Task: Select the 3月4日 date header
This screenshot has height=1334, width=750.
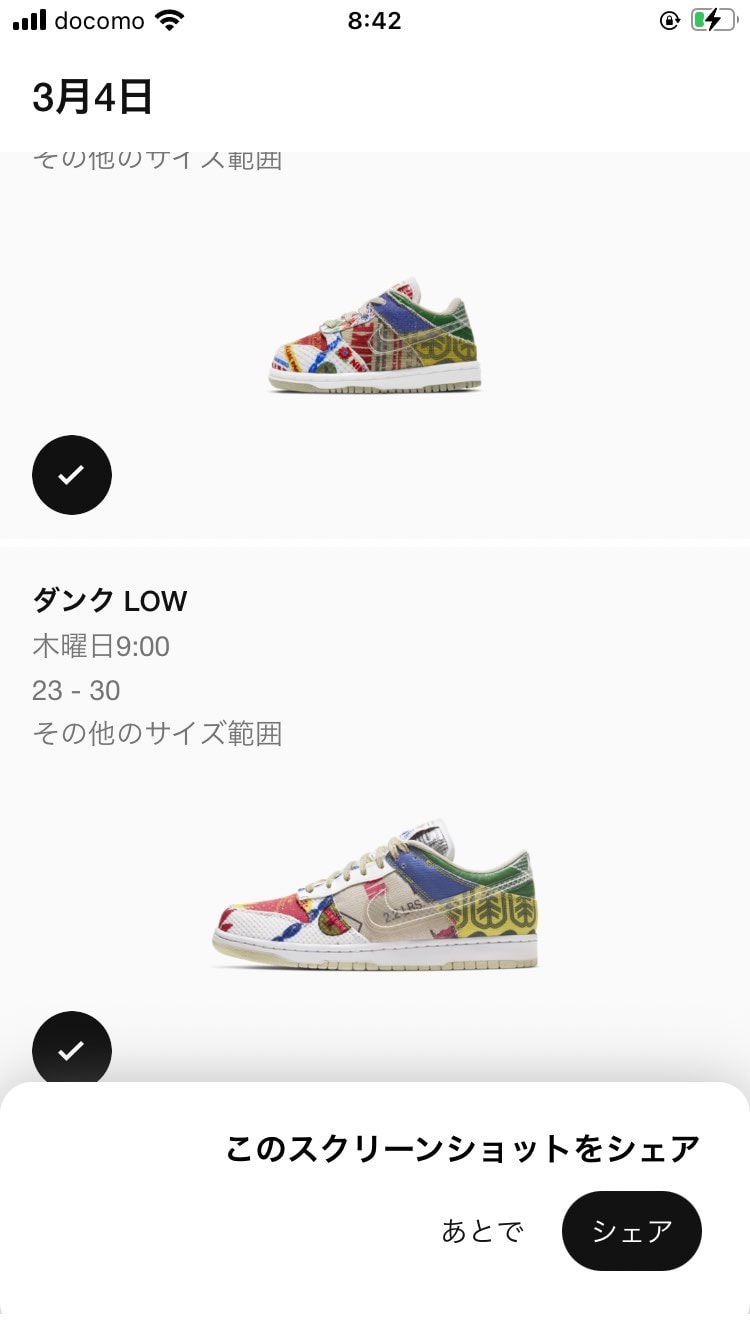Action: coord(92,100)
